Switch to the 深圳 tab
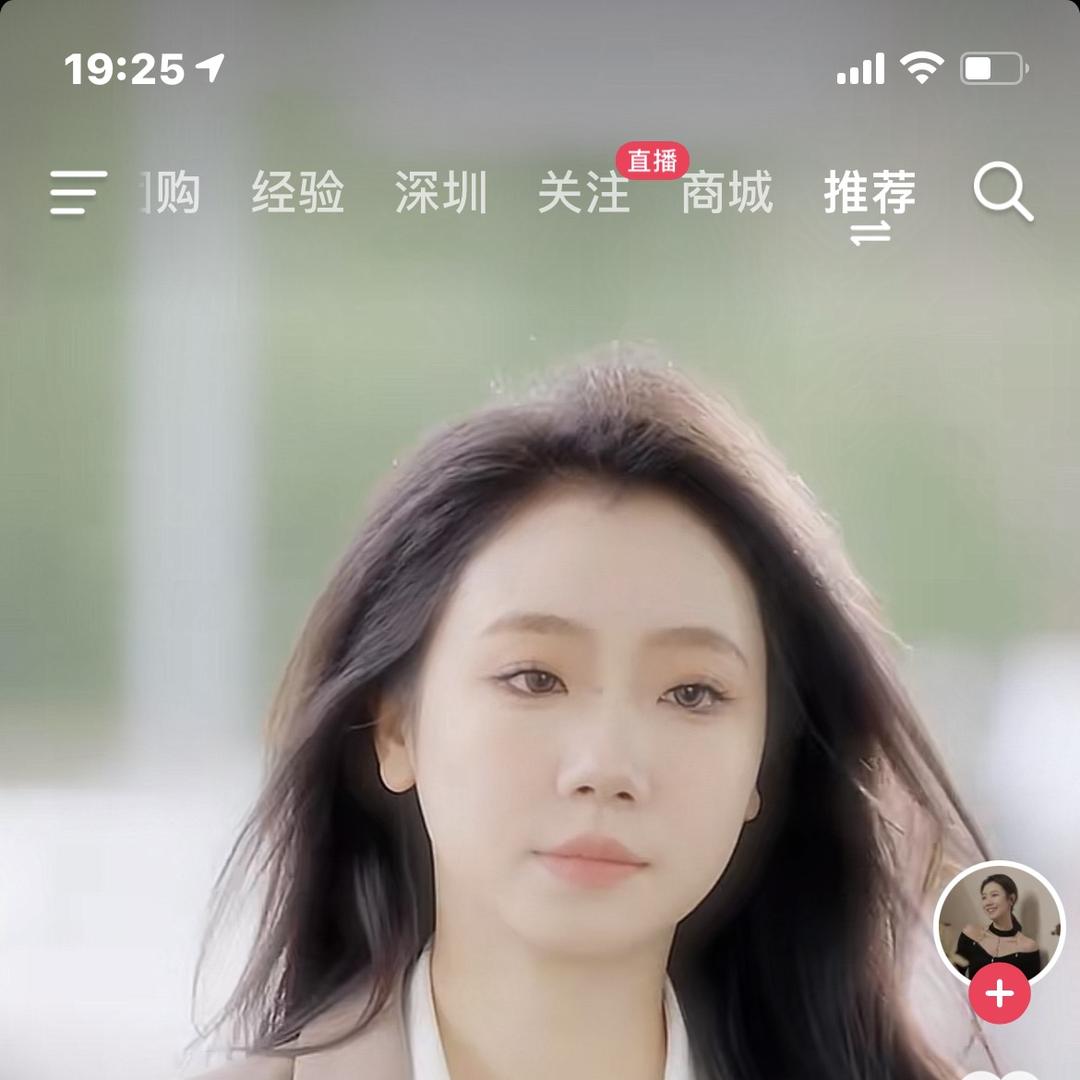This screenshot has height=1080, width=1080. (441, 193)
